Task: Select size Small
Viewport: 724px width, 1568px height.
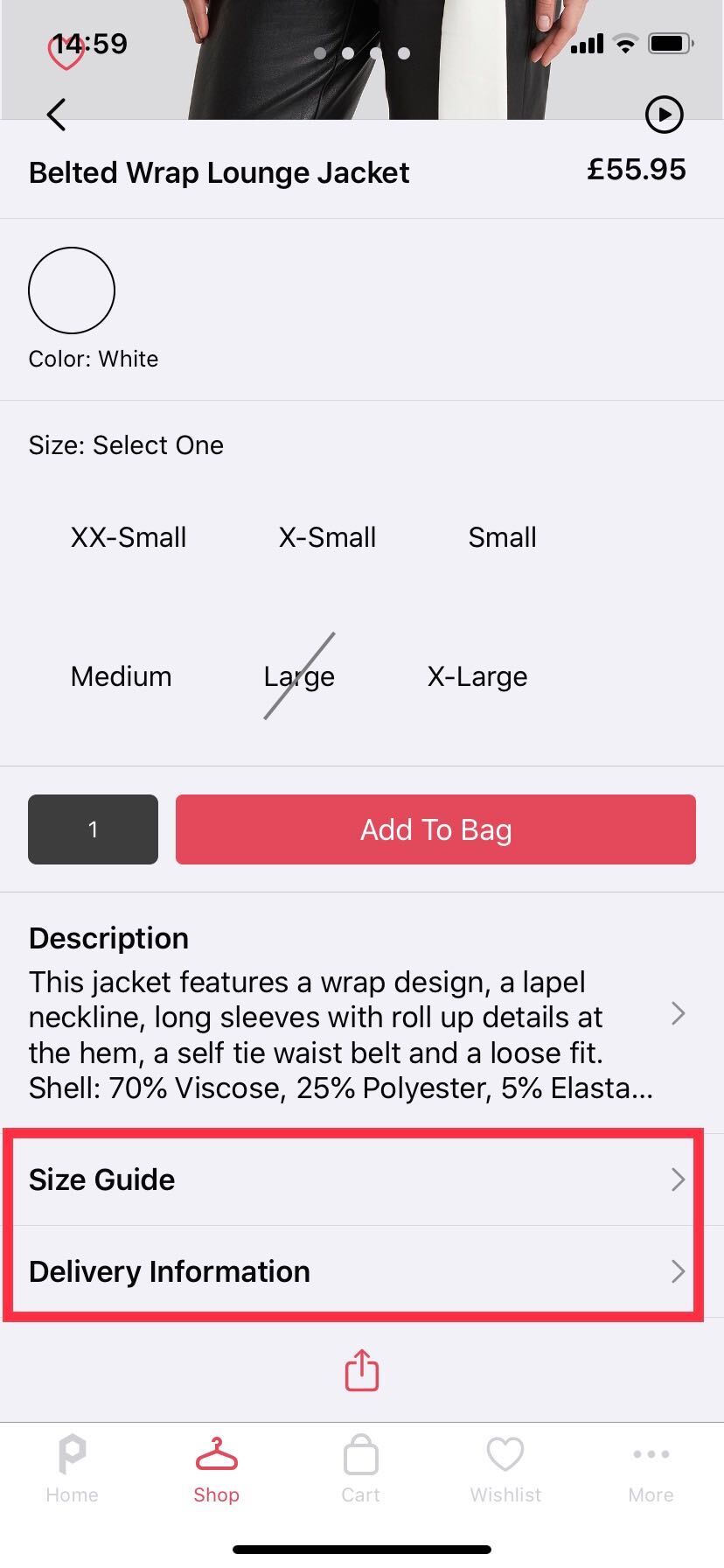Action: click(502, 537)
